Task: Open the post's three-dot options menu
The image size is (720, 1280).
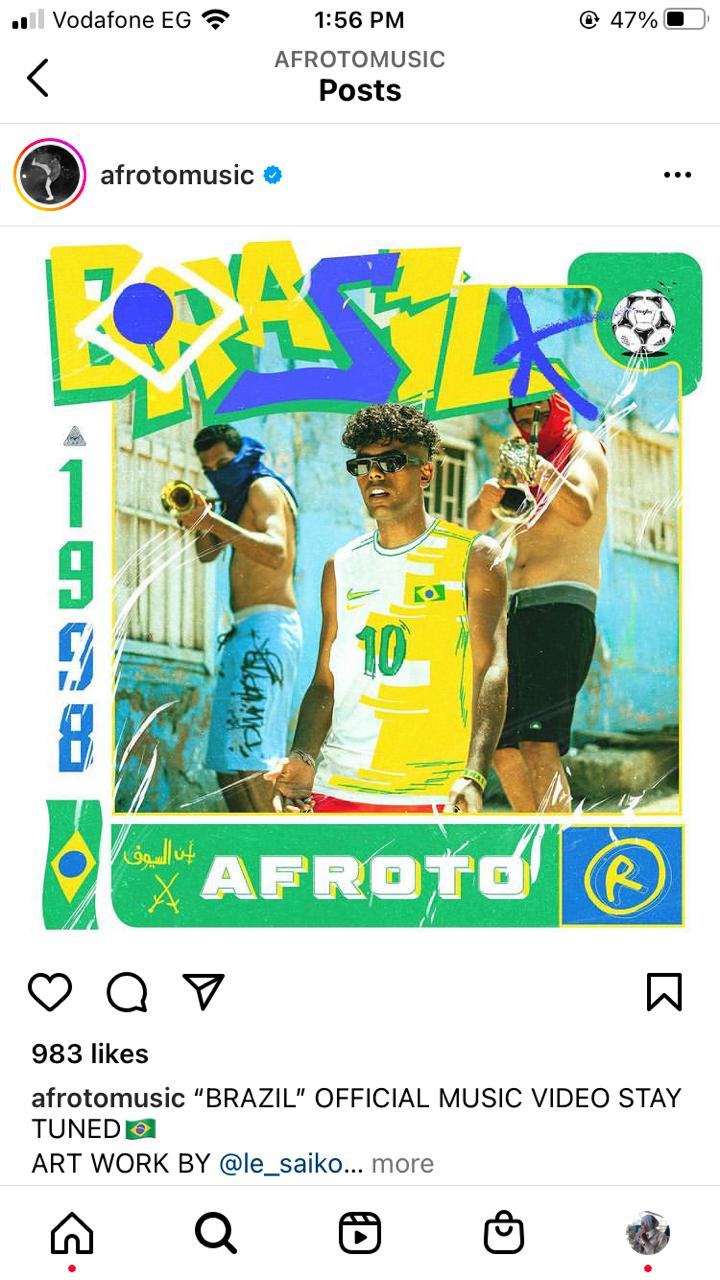Action: click(x=677, y=175)
